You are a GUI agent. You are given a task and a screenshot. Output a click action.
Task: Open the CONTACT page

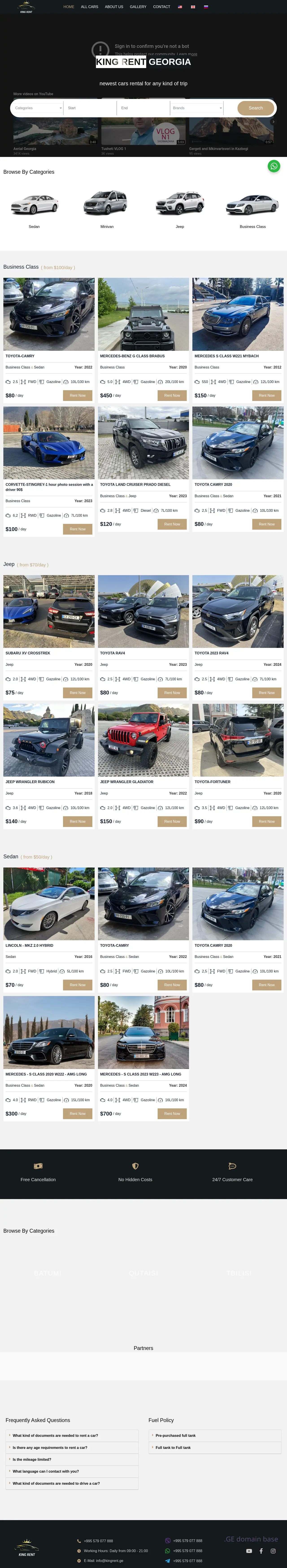(161, 7)
